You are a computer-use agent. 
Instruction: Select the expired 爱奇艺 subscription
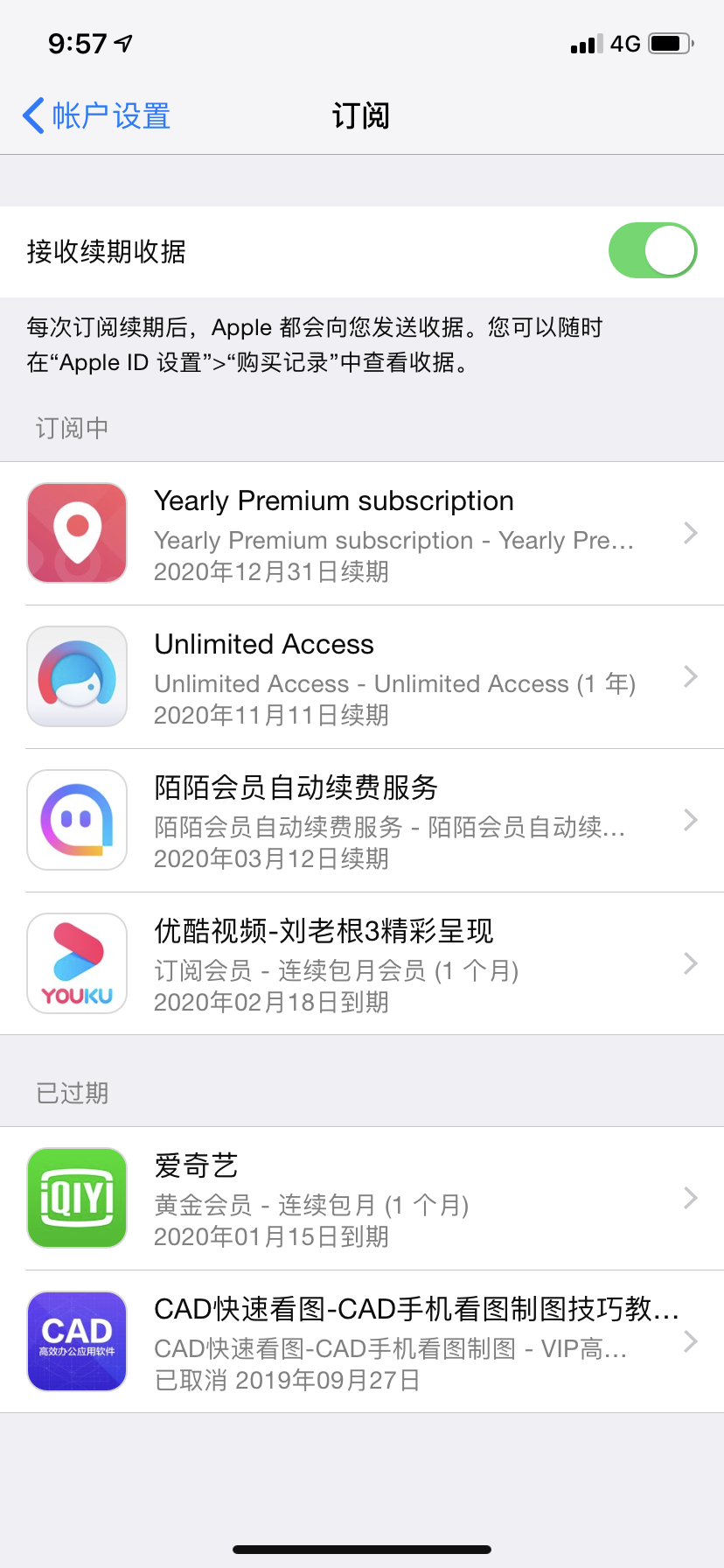(x=362, y=1199)
